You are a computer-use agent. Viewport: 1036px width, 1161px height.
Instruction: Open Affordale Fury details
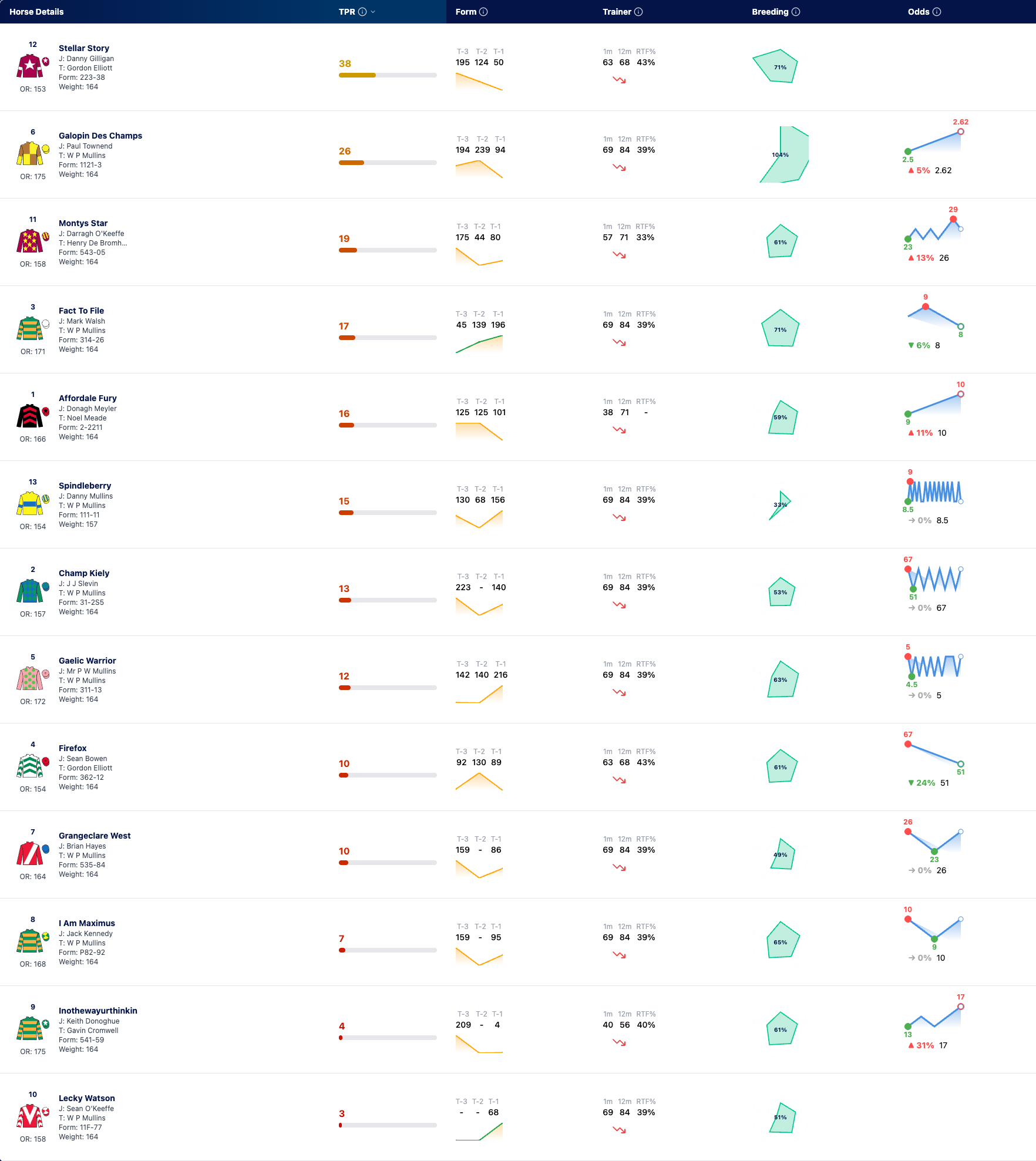coord(88,398)
